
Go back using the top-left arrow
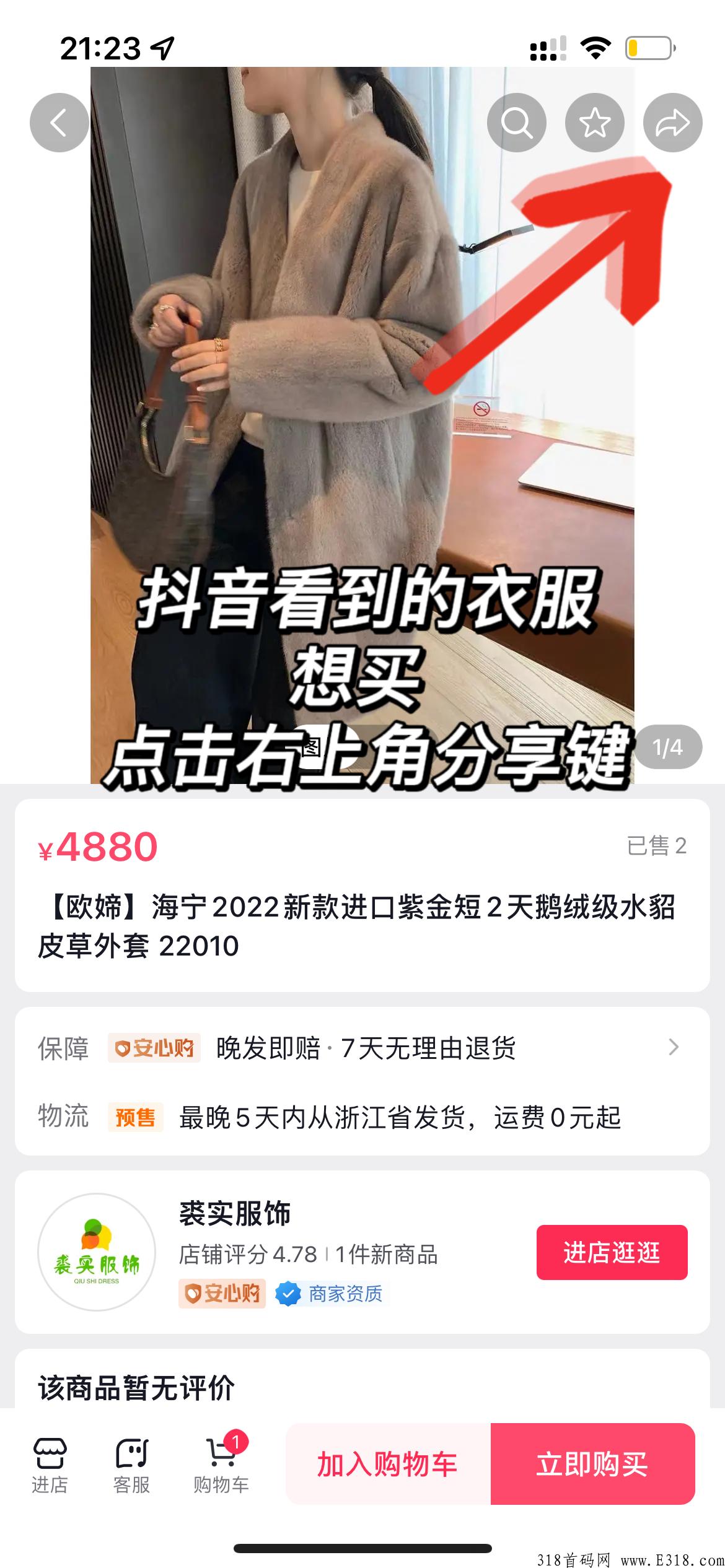point(59,123)
